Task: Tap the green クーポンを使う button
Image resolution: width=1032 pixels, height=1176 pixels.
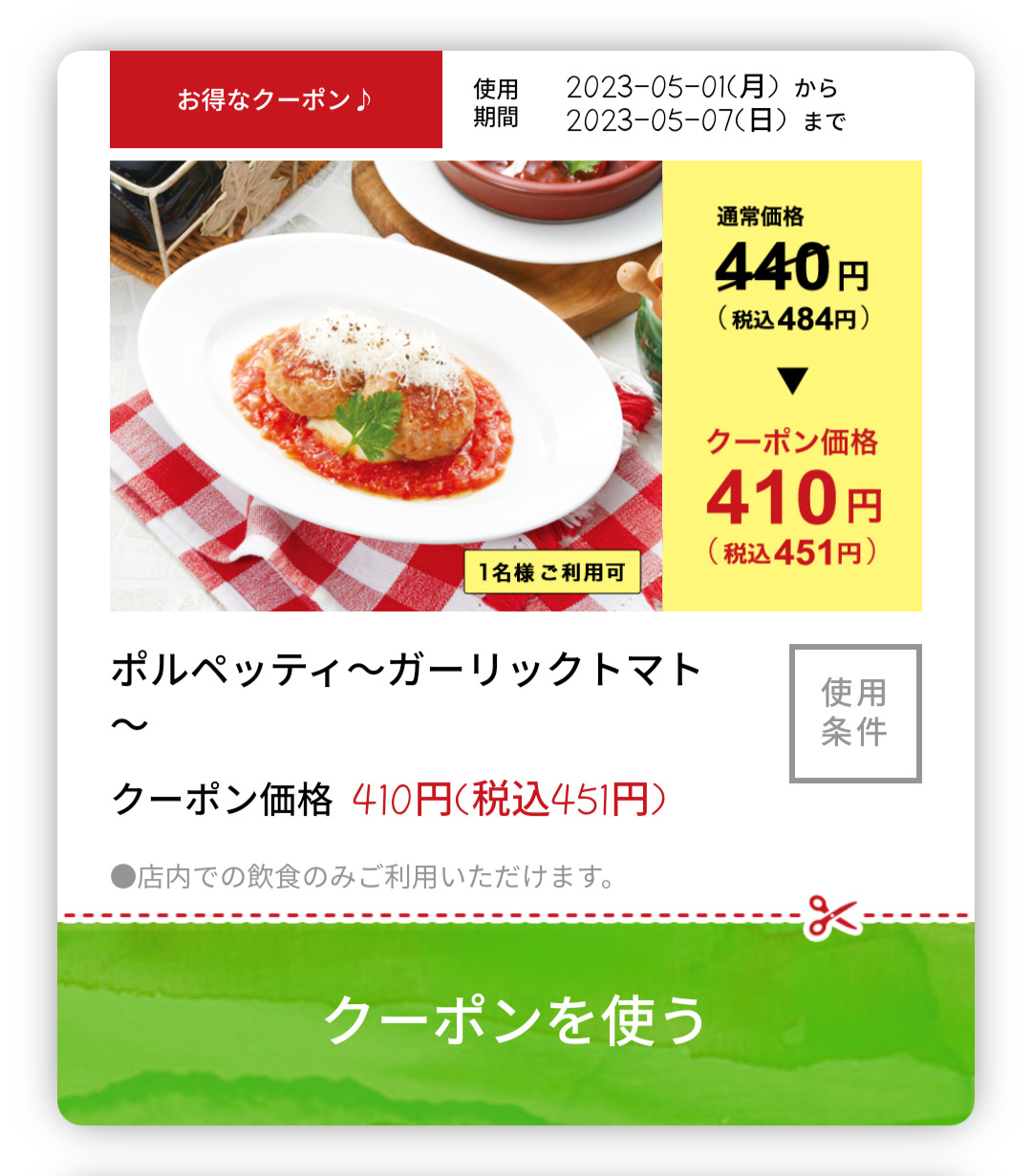Action: (x=516, y=1020)
